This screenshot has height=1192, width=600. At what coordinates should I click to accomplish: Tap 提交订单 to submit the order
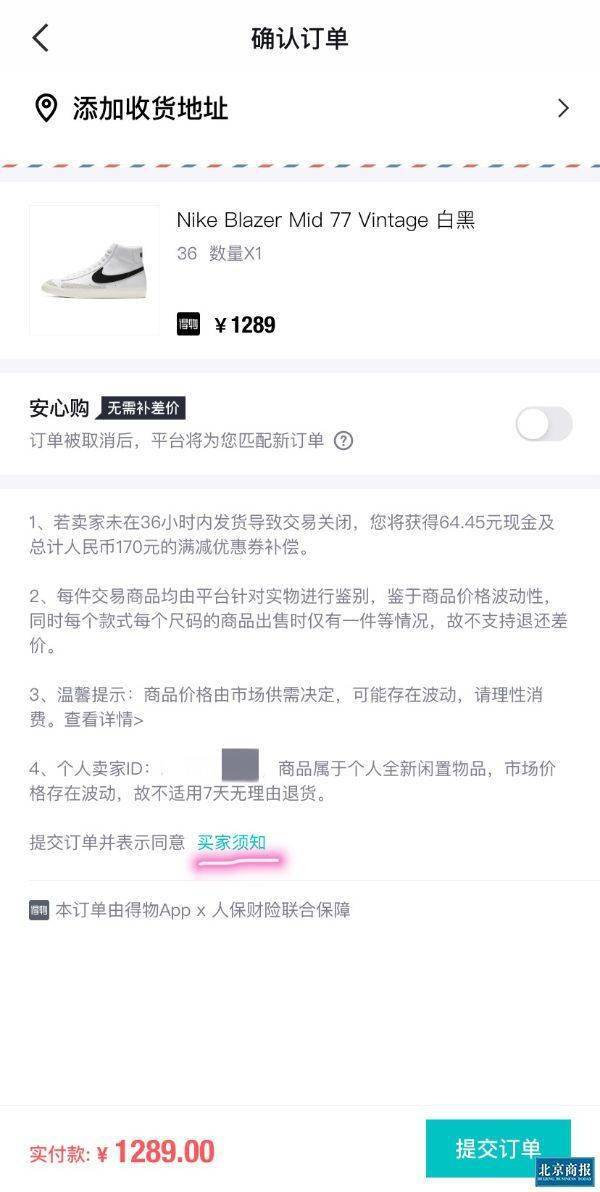(x=497, y=1148)
